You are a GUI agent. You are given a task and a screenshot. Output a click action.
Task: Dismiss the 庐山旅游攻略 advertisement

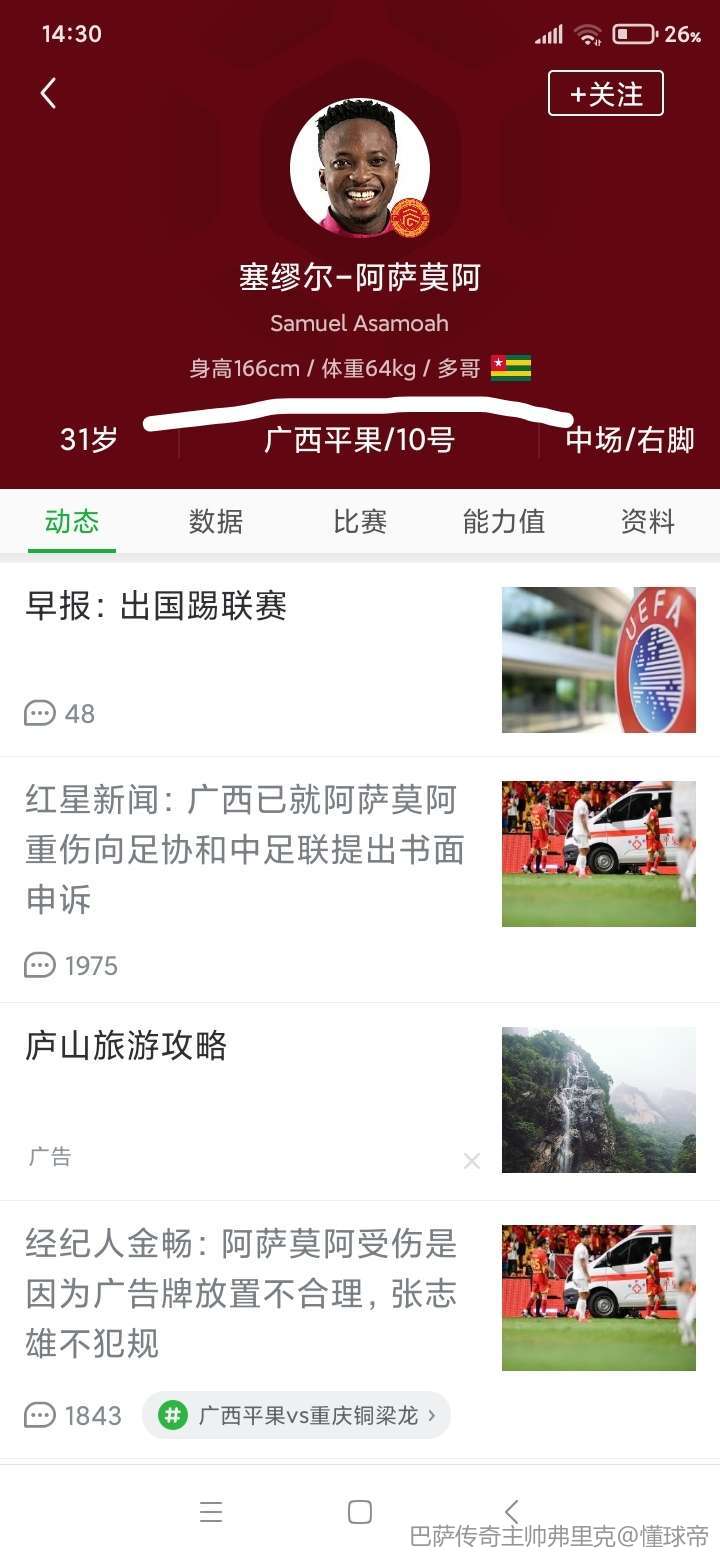click(x=472, y=1161)
